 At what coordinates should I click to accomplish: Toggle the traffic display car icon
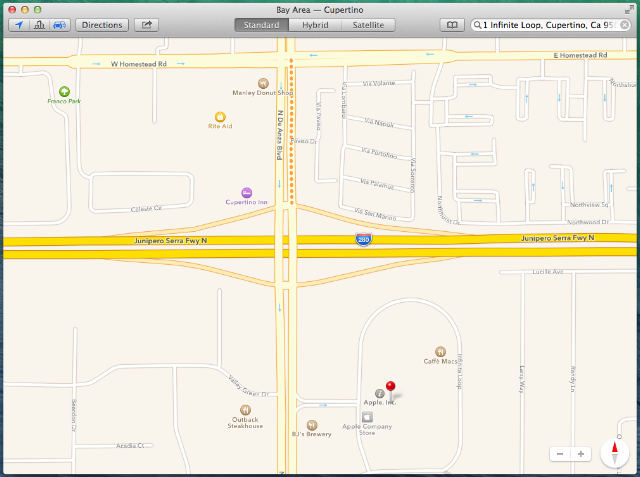[60, 25]
